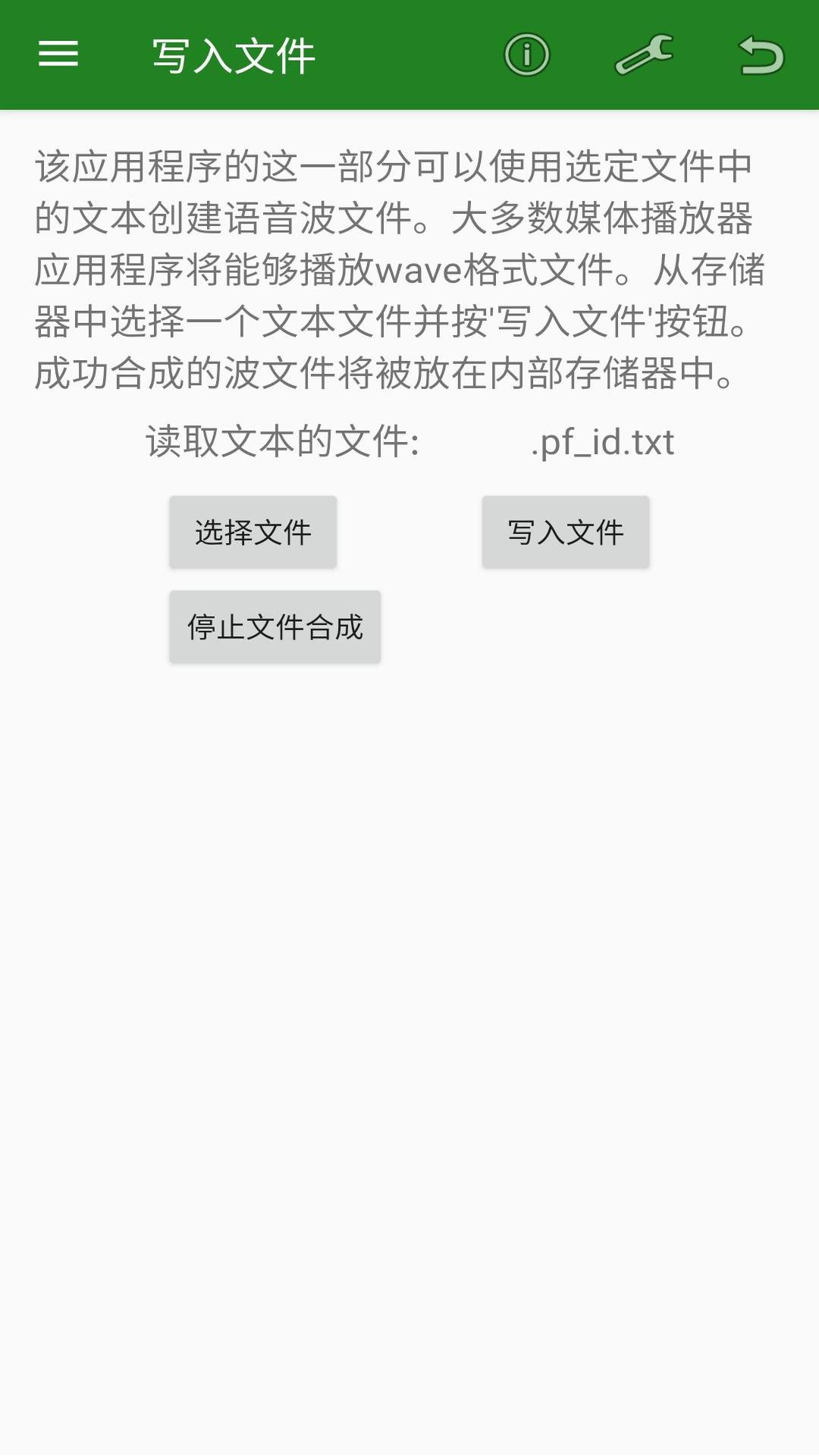Open the navigation drawer via hamburger icon
The image size is (819, 1456).
pyautogui.click(x=57, y=55)
